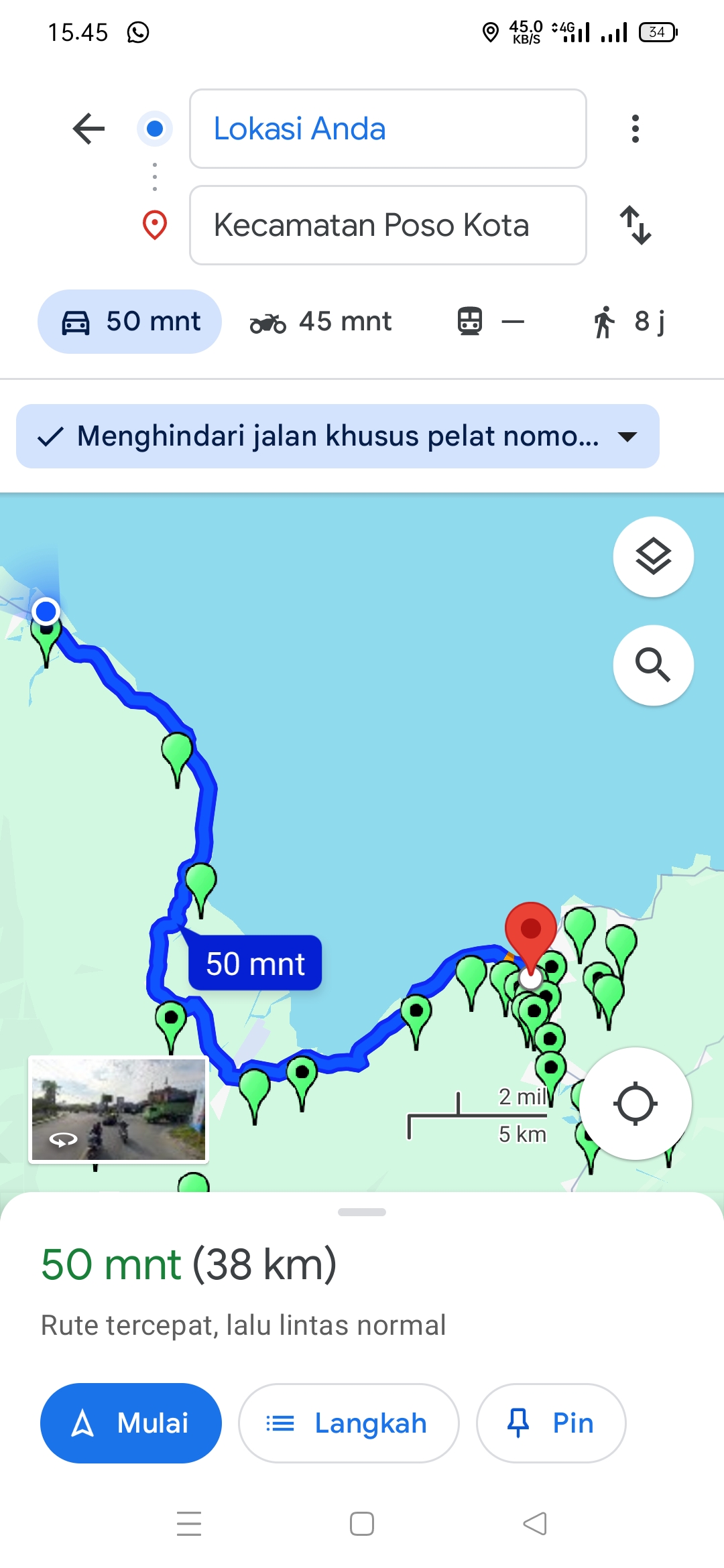The width and height of the screenshot is (724, 1568).
Task: Switch to walking 8 j mode
Action: pyautogui.click(x=629, y=322)
